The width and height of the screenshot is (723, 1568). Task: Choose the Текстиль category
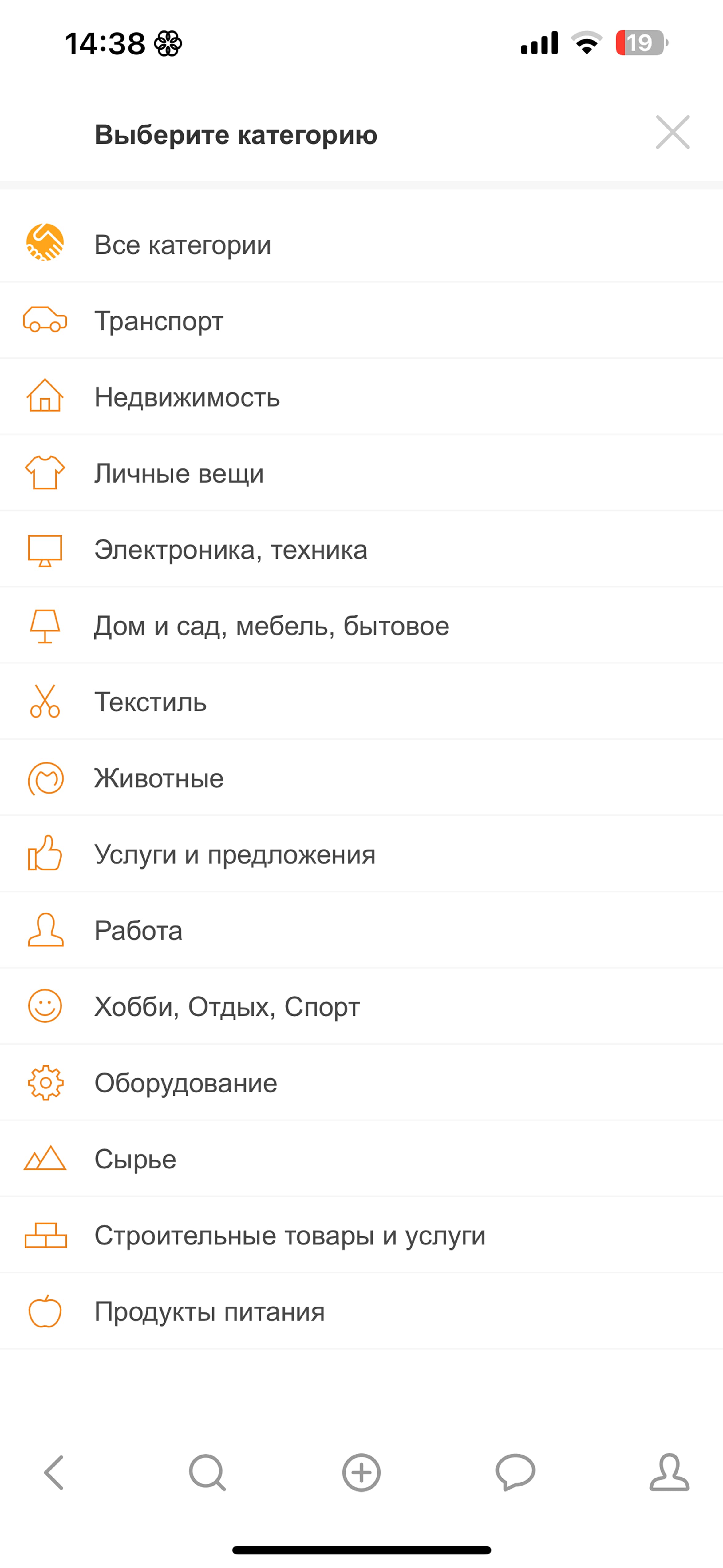tap(361, 701)
